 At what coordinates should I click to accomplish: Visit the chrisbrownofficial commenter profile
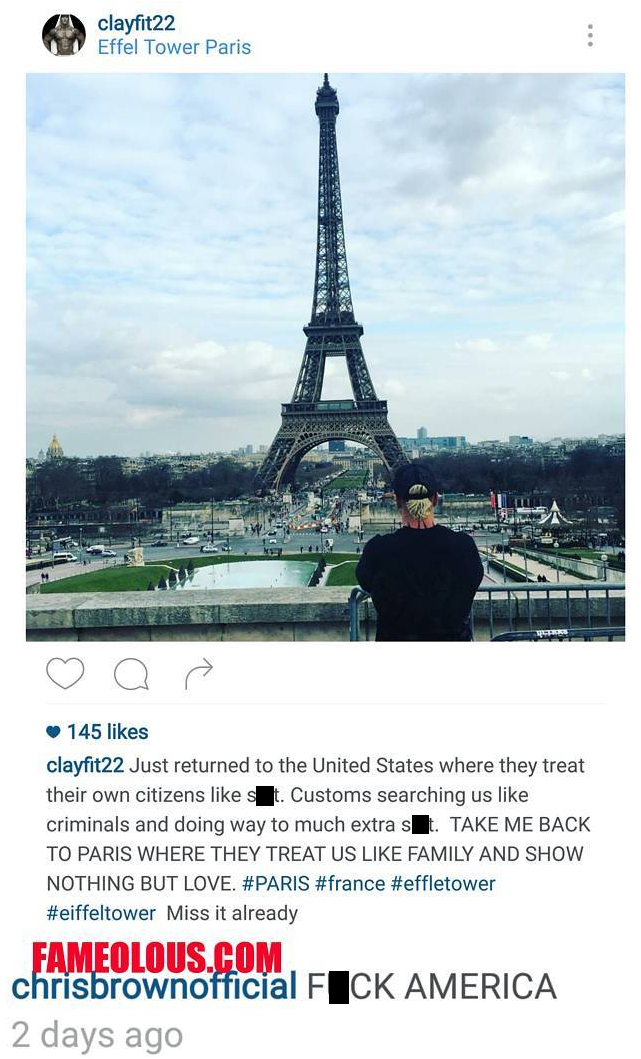(154, 987)
